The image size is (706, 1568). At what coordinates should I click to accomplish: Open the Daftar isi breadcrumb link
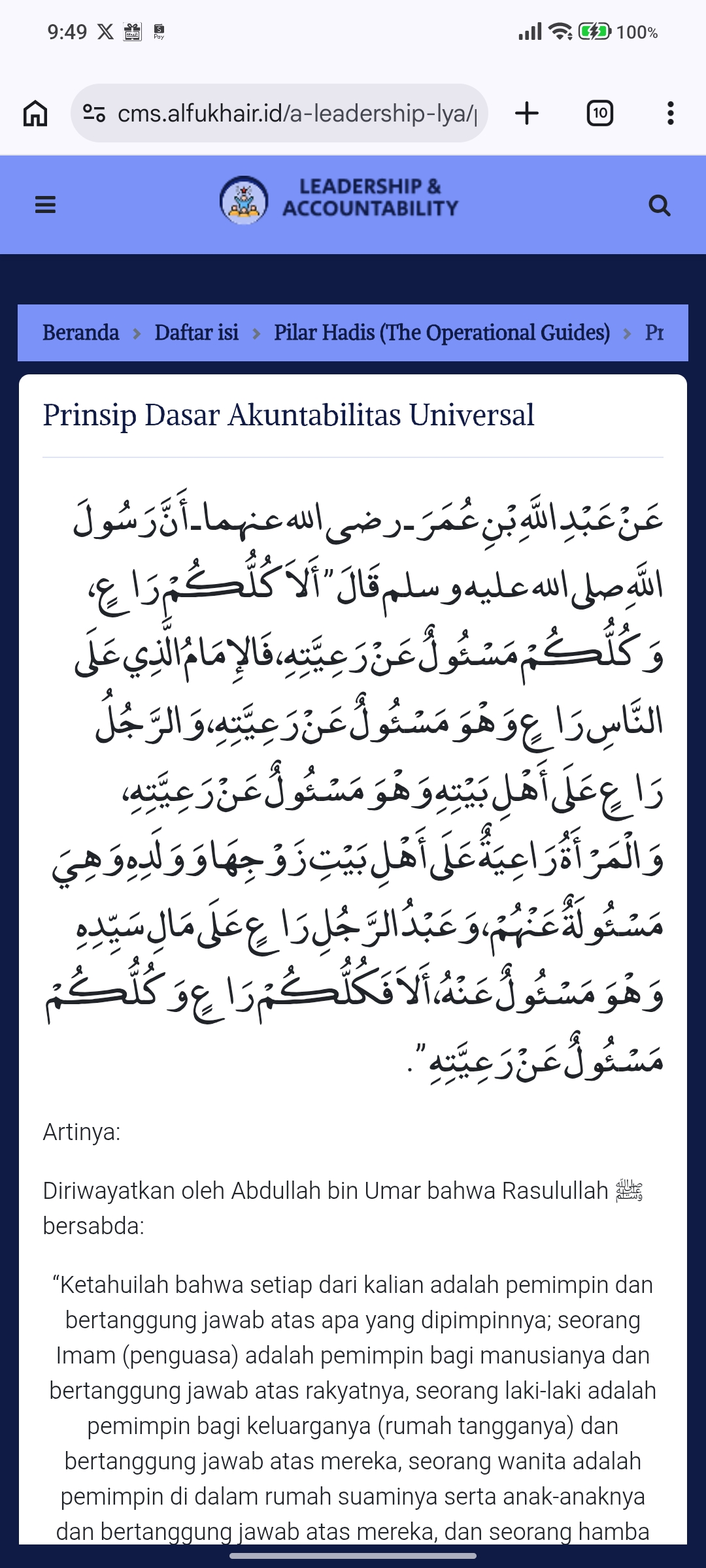click(x=196, y=333)
